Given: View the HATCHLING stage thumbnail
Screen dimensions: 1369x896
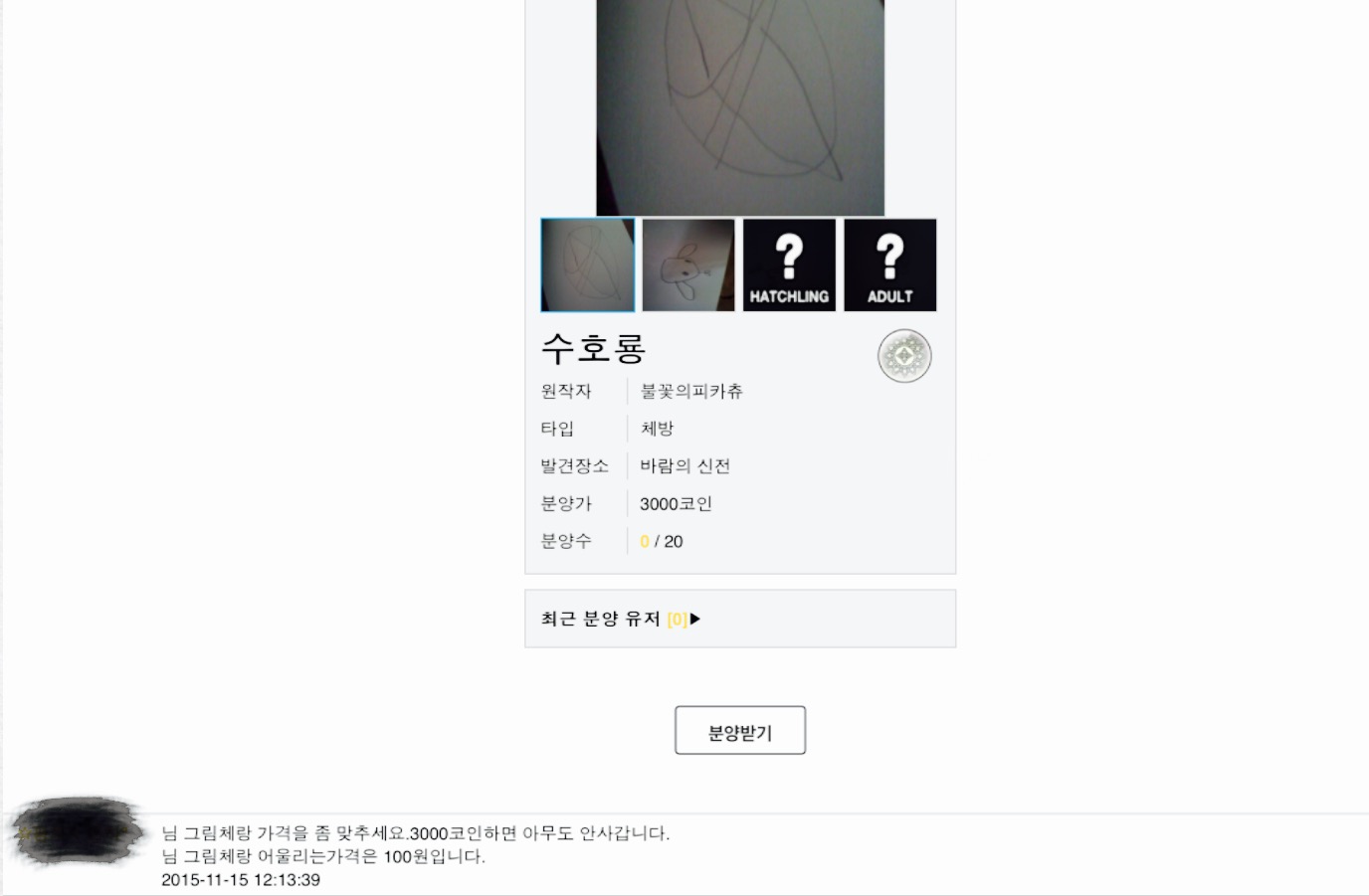Looking at the screenshot, I should 789,266.
